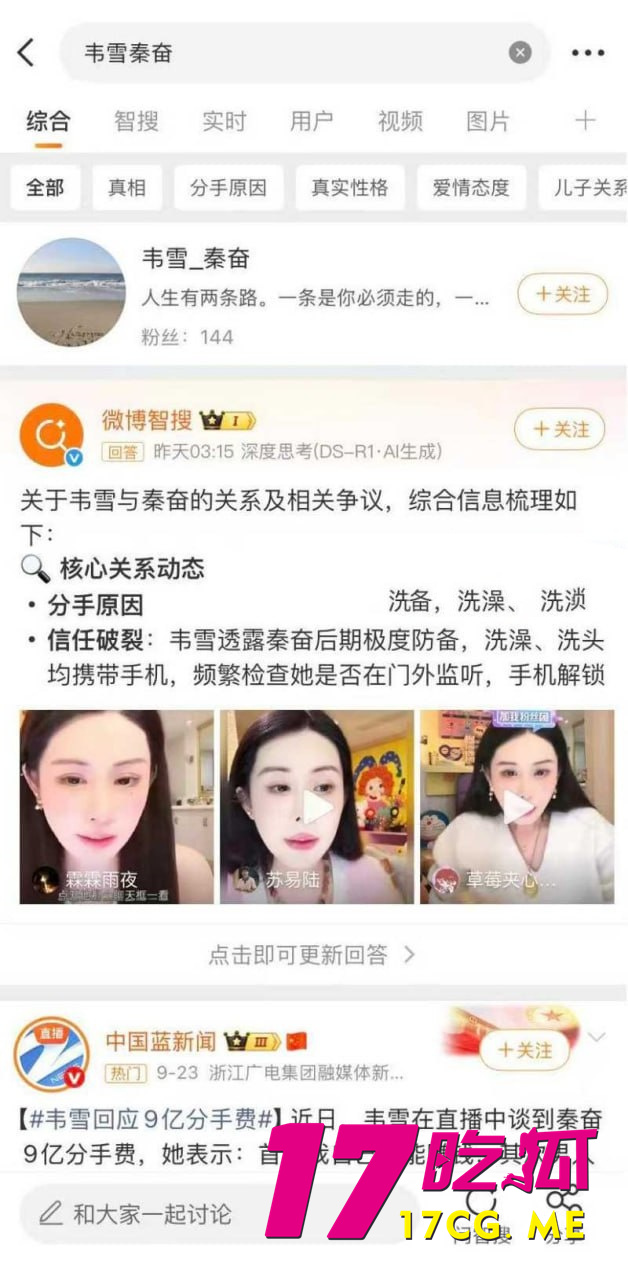This screenshot has width=628, height=1280.
Task: Follow the 中国蓝新闻 account
Action: click(x=525, y=1050)
